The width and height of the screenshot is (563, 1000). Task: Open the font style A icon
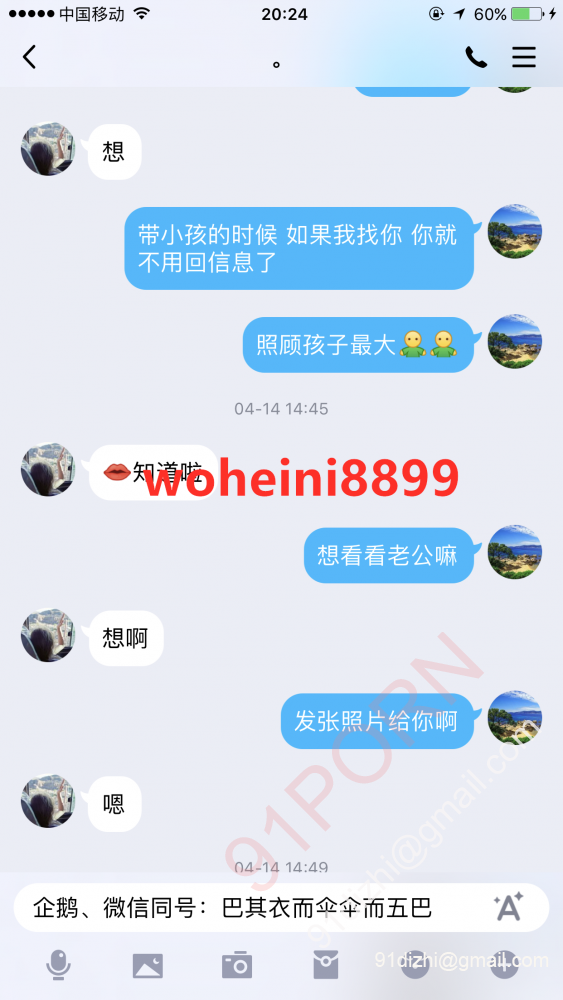coord(508,906)
